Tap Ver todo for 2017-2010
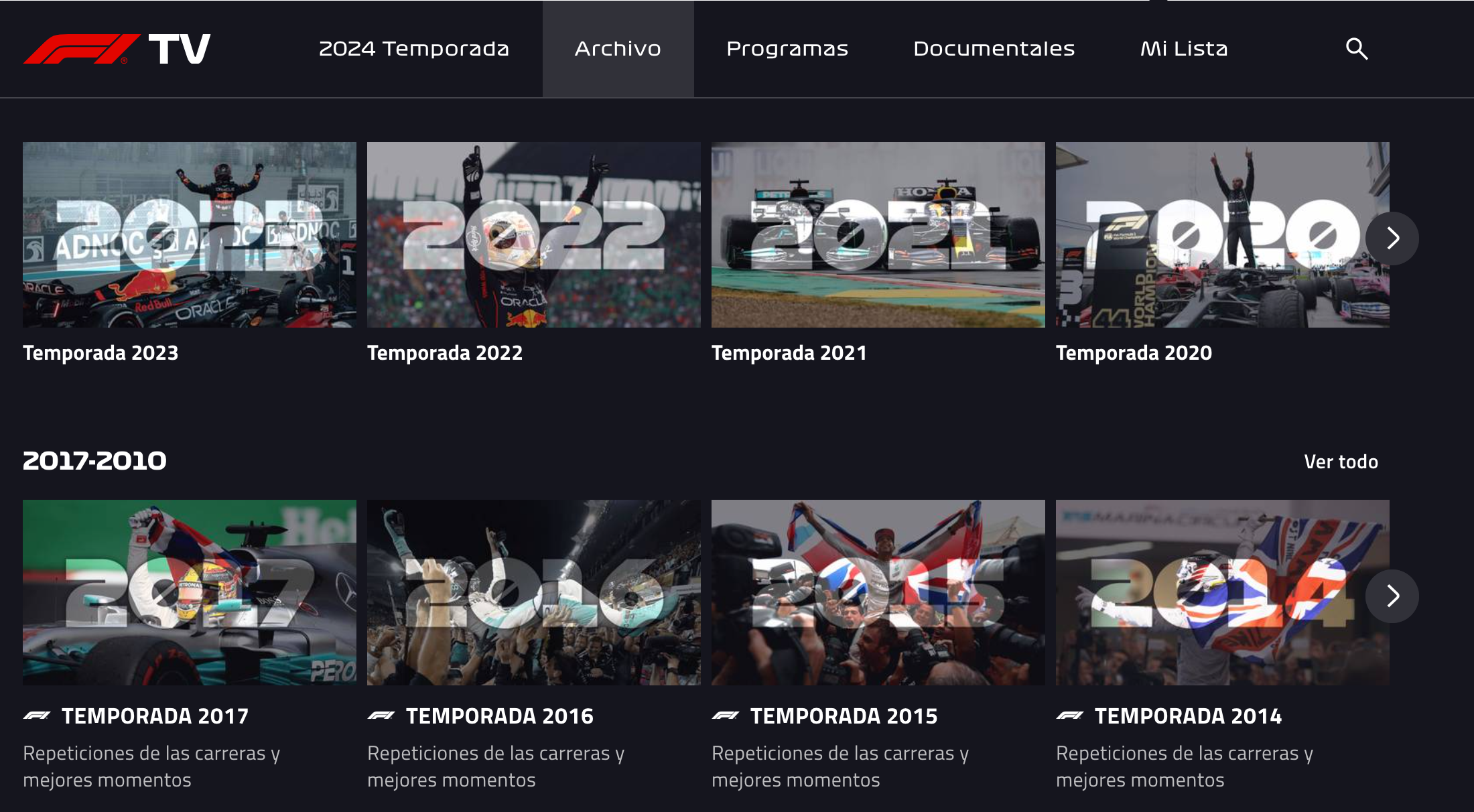This screenshot has width=1474, height=812. point(1341,462)
